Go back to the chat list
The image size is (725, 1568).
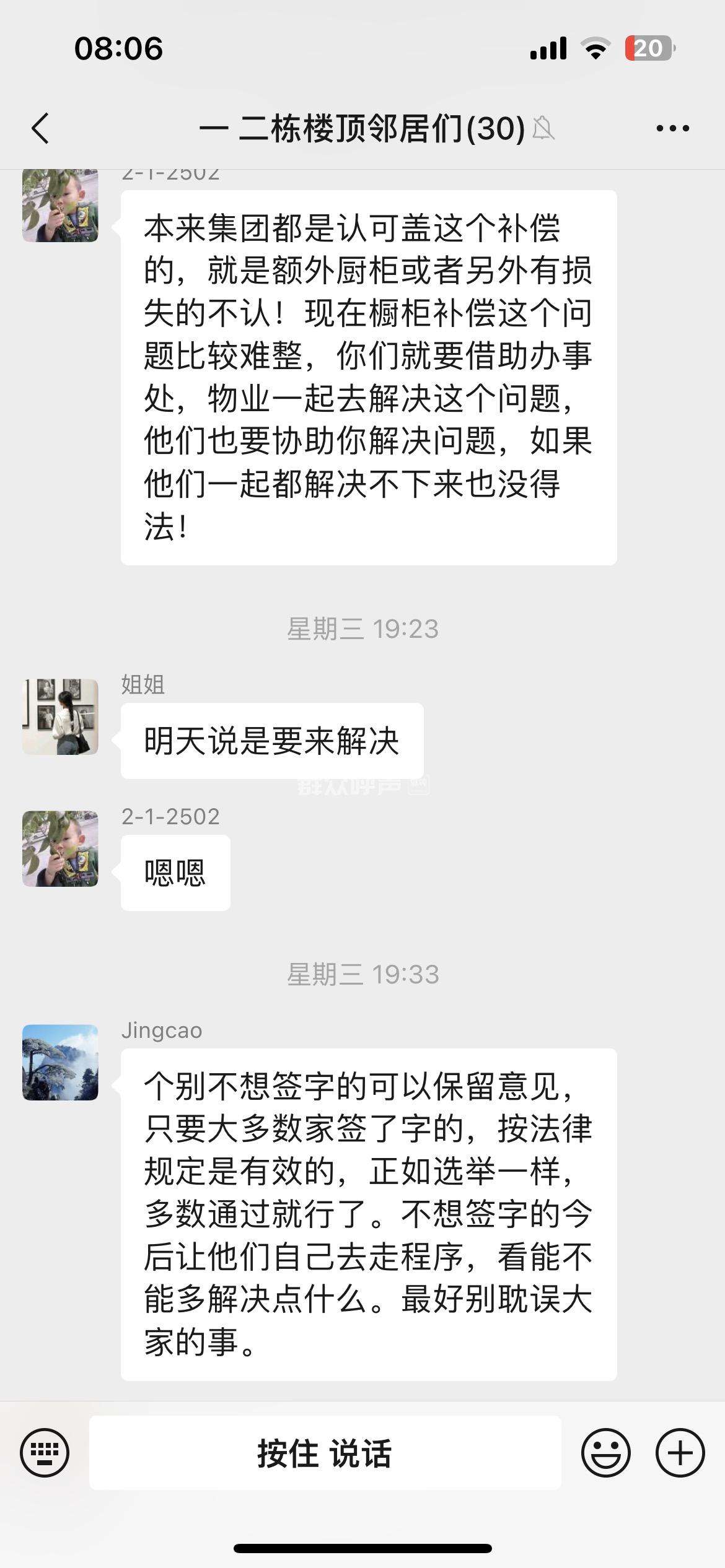41,128
